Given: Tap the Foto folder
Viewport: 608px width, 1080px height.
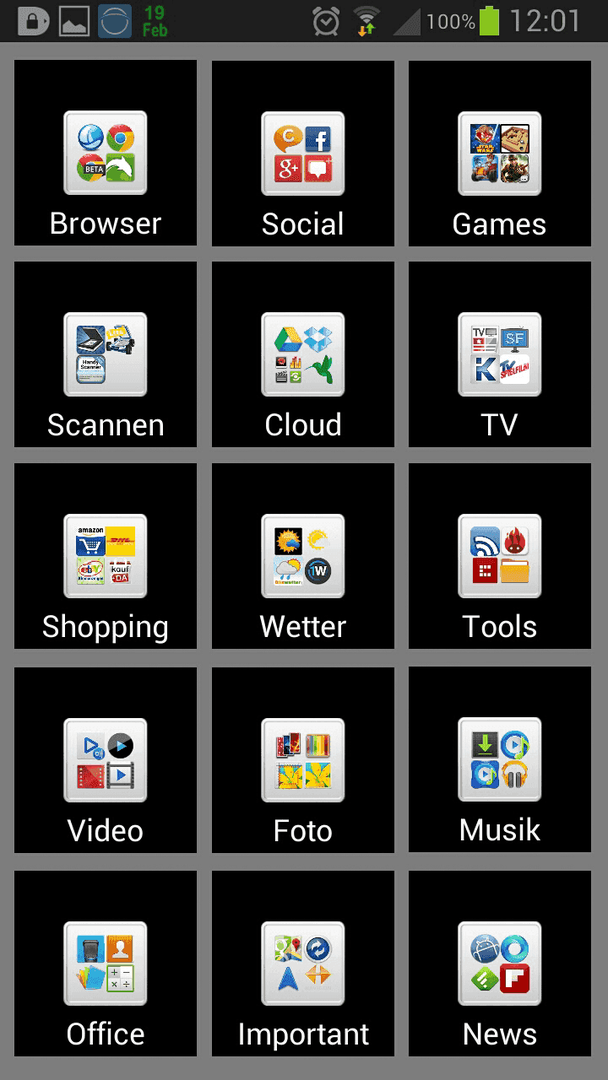Looking at the screenshot, I should (x=303, y=760).
